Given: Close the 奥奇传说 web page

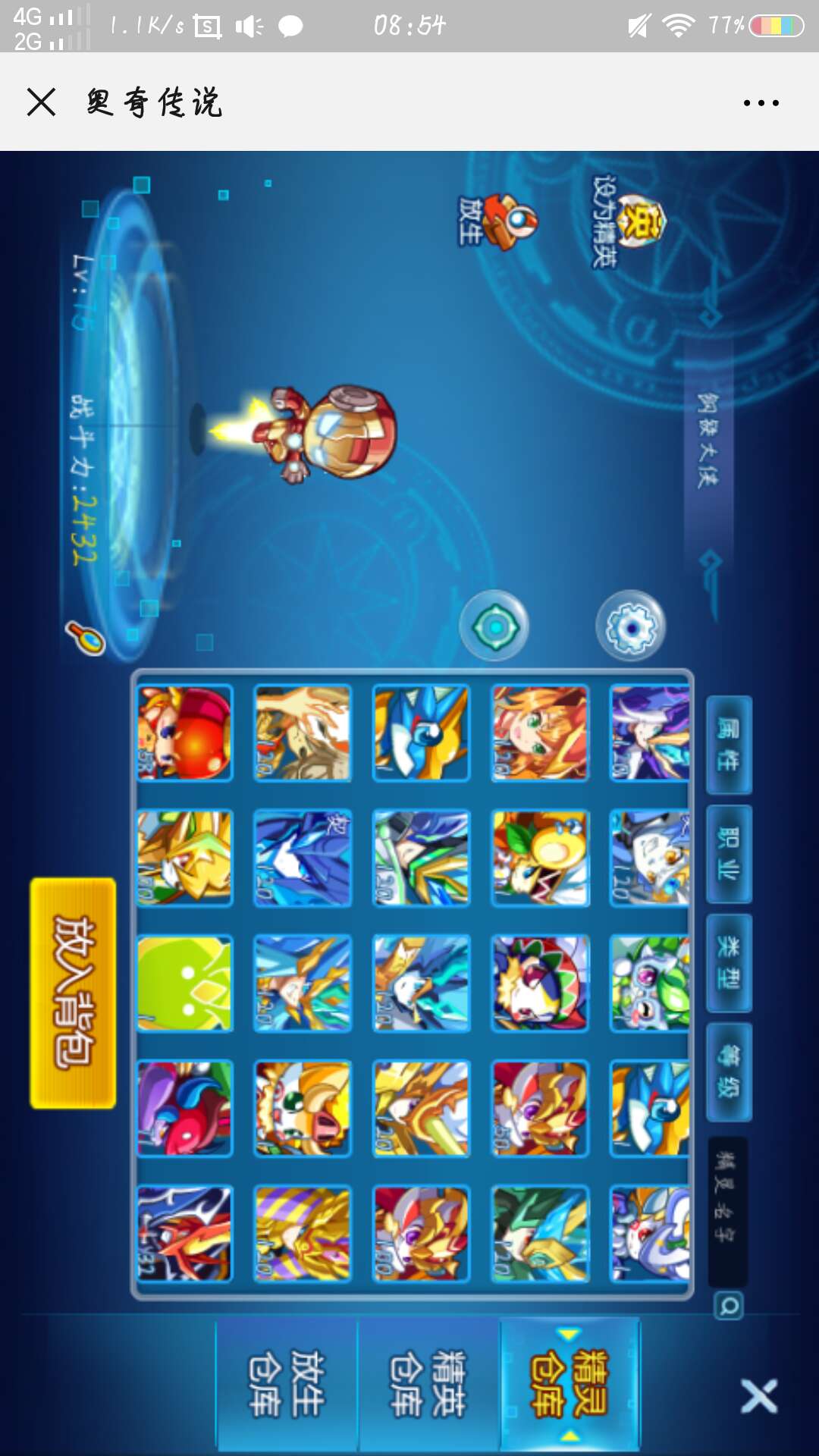Looking at the screenshot, I should coord(42,102).
